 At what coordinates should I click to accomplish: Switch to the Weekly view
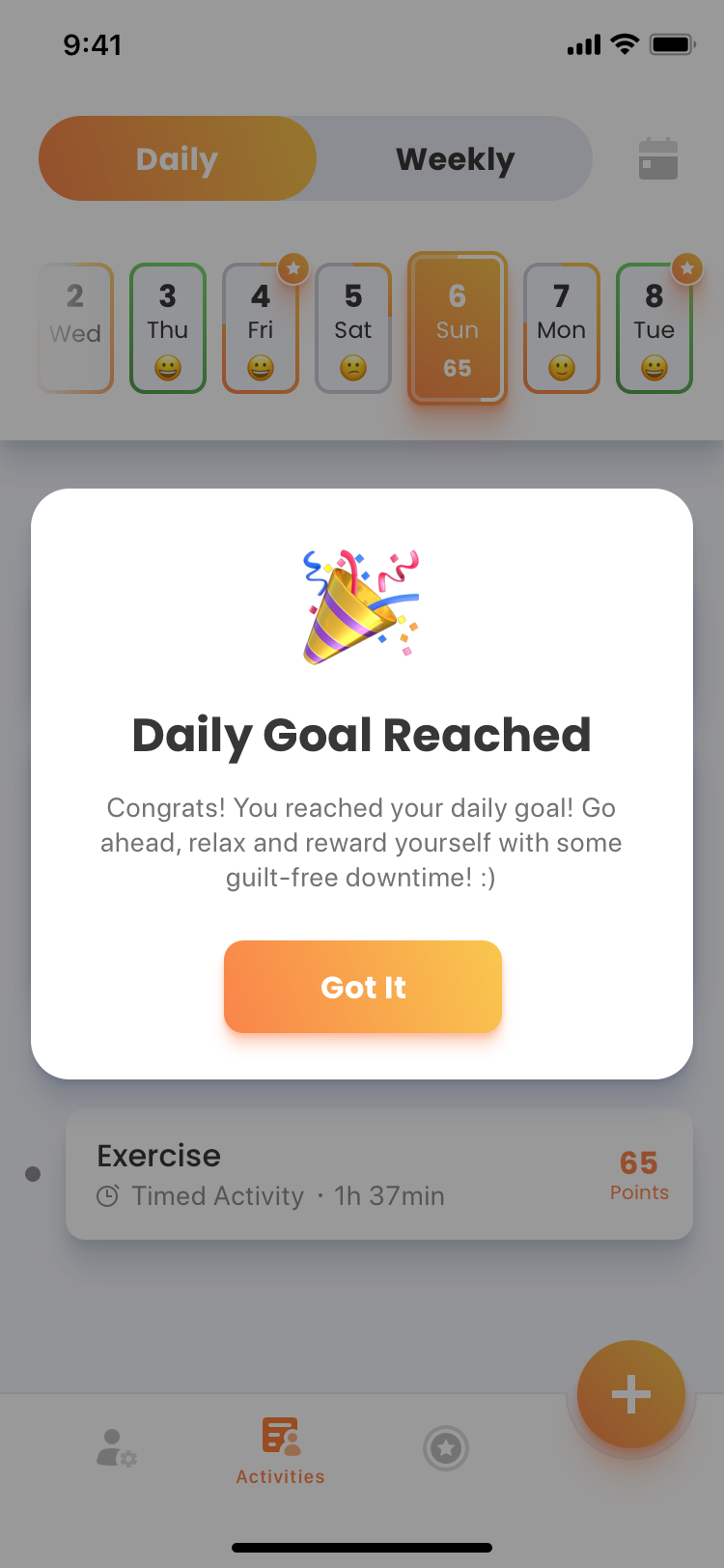point(455,159)
